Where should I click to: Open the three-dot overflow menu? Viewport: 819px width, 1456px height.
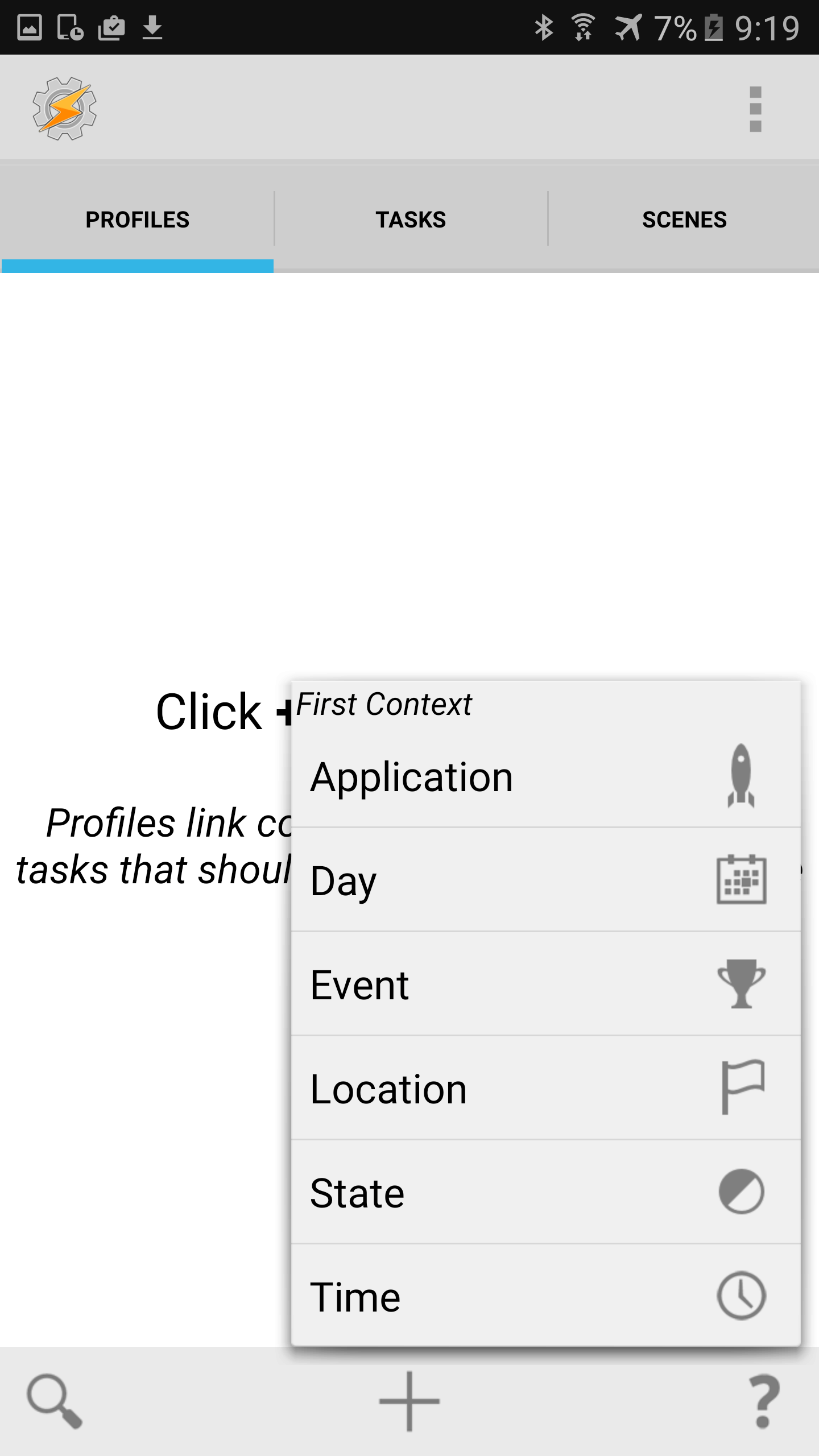(755, 109)
